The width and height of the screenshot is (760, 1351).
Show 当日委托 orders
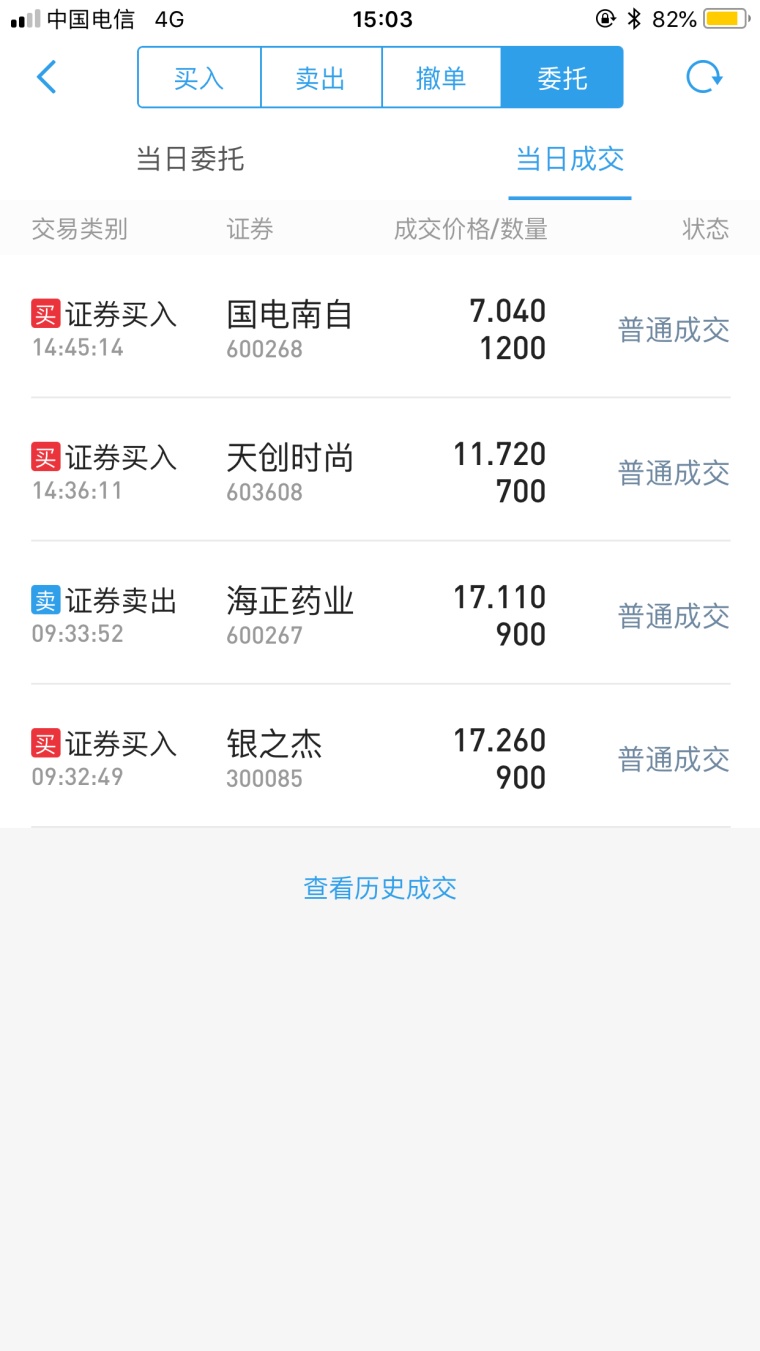pyautogui.click(x=190, y=159)
